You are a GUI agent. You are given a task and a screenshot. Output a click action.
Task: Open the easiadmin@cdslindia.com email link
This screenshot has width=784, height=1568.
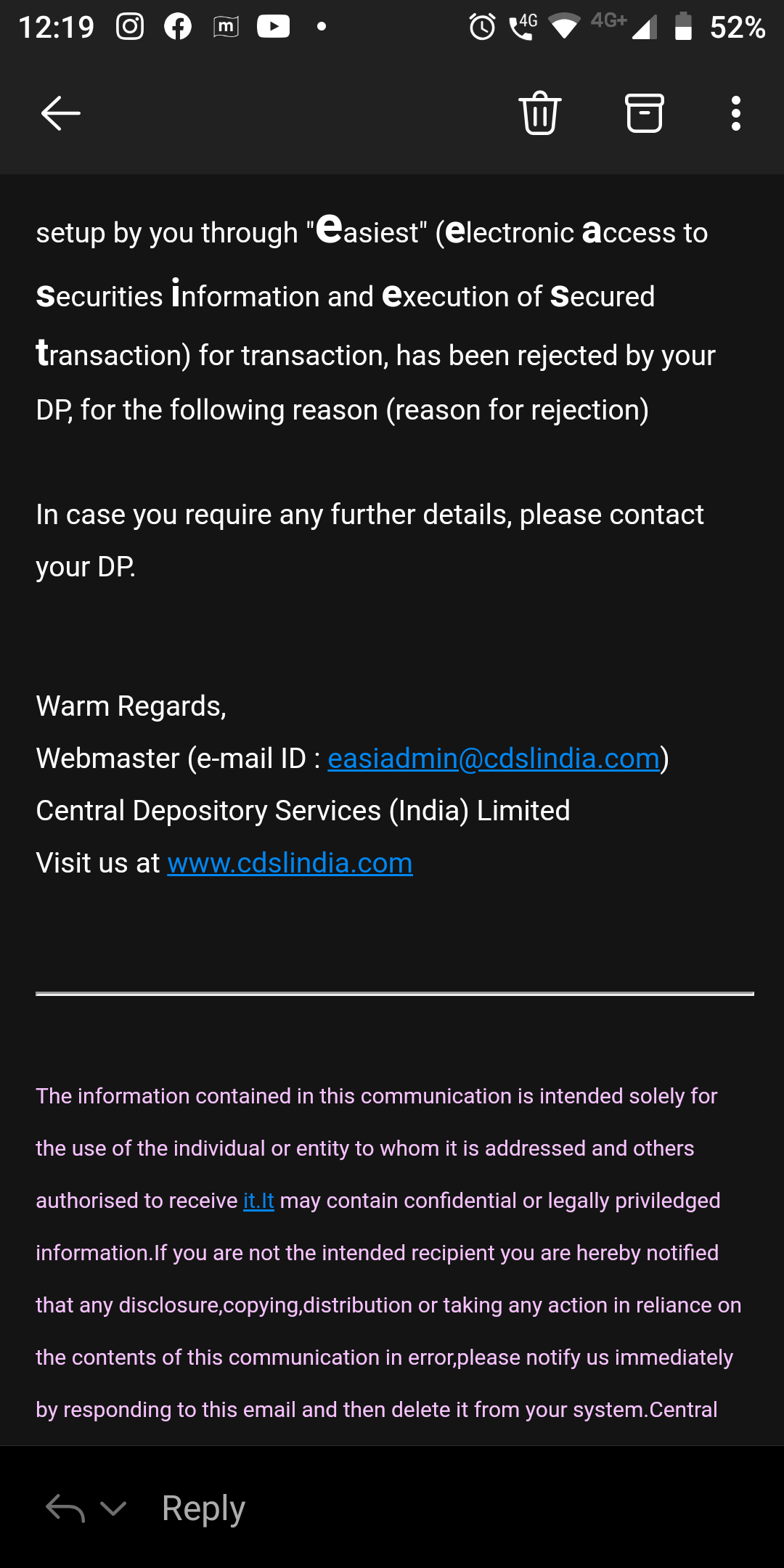coord(494,759)
